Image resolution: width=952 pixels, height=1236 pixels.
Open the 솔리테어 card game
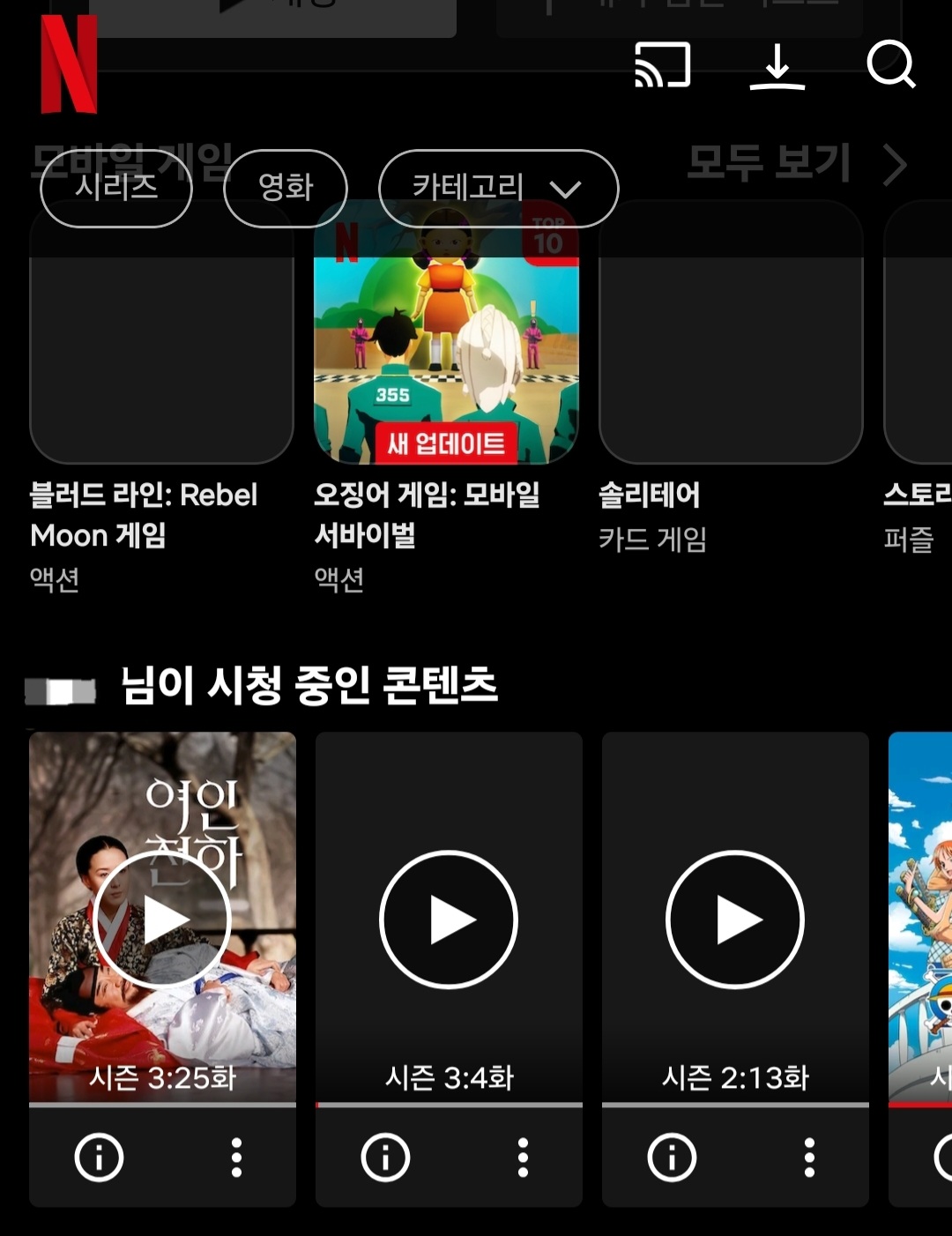[x=731, y=353]
